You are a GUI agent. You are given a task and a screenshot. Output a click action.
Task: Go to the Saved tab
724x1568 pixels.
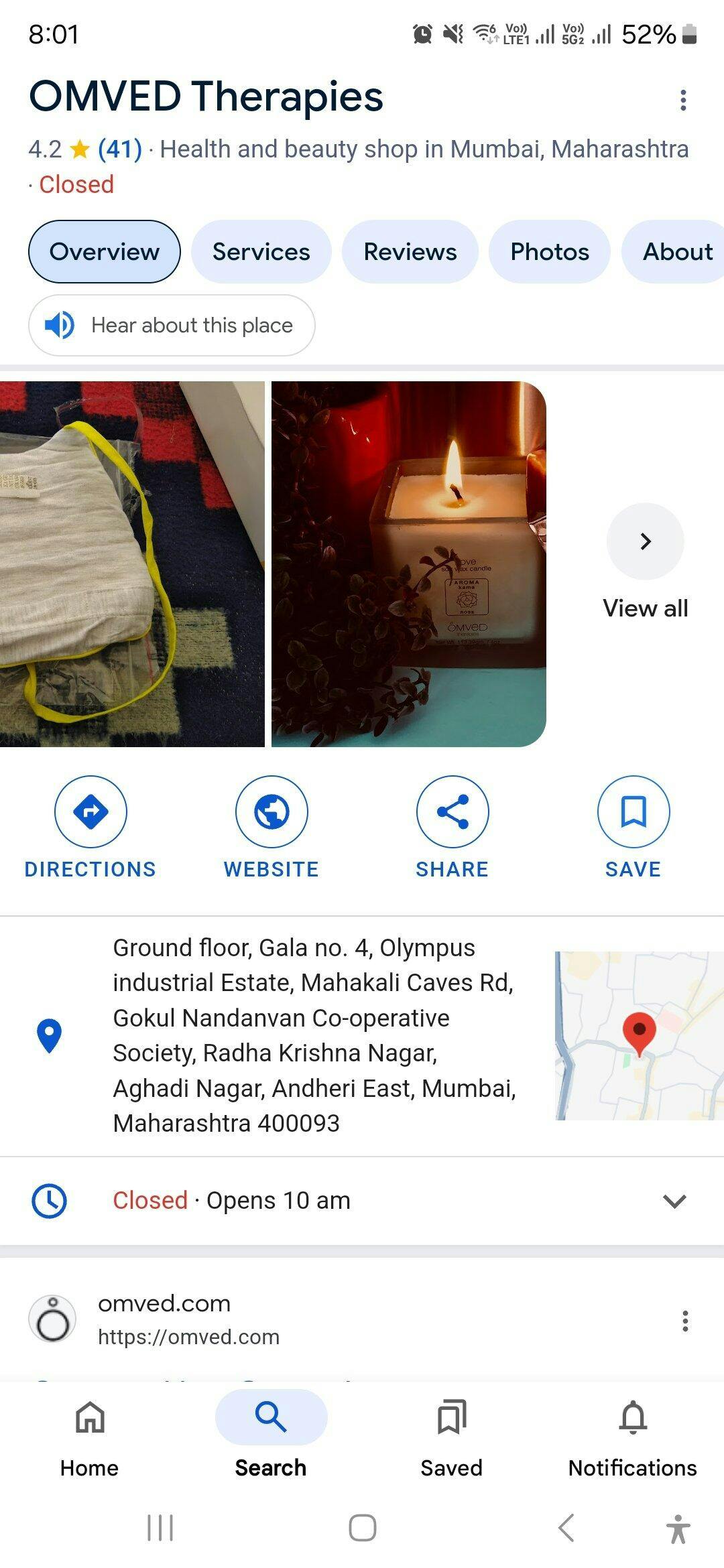tap(452, 1435)
